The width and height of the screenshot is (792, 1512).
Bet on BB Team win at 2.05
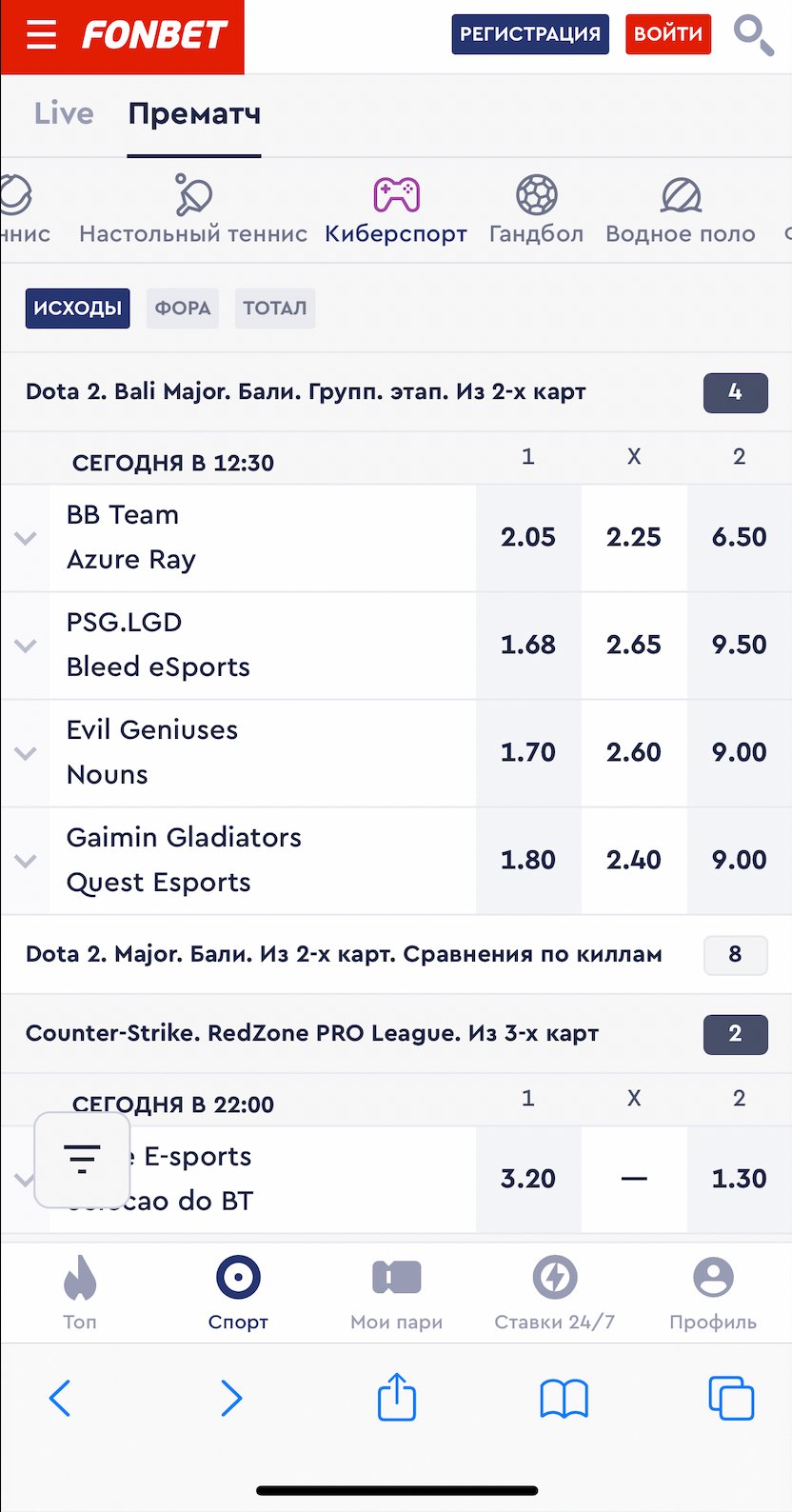pyautogui.click(x=528, y=537)
